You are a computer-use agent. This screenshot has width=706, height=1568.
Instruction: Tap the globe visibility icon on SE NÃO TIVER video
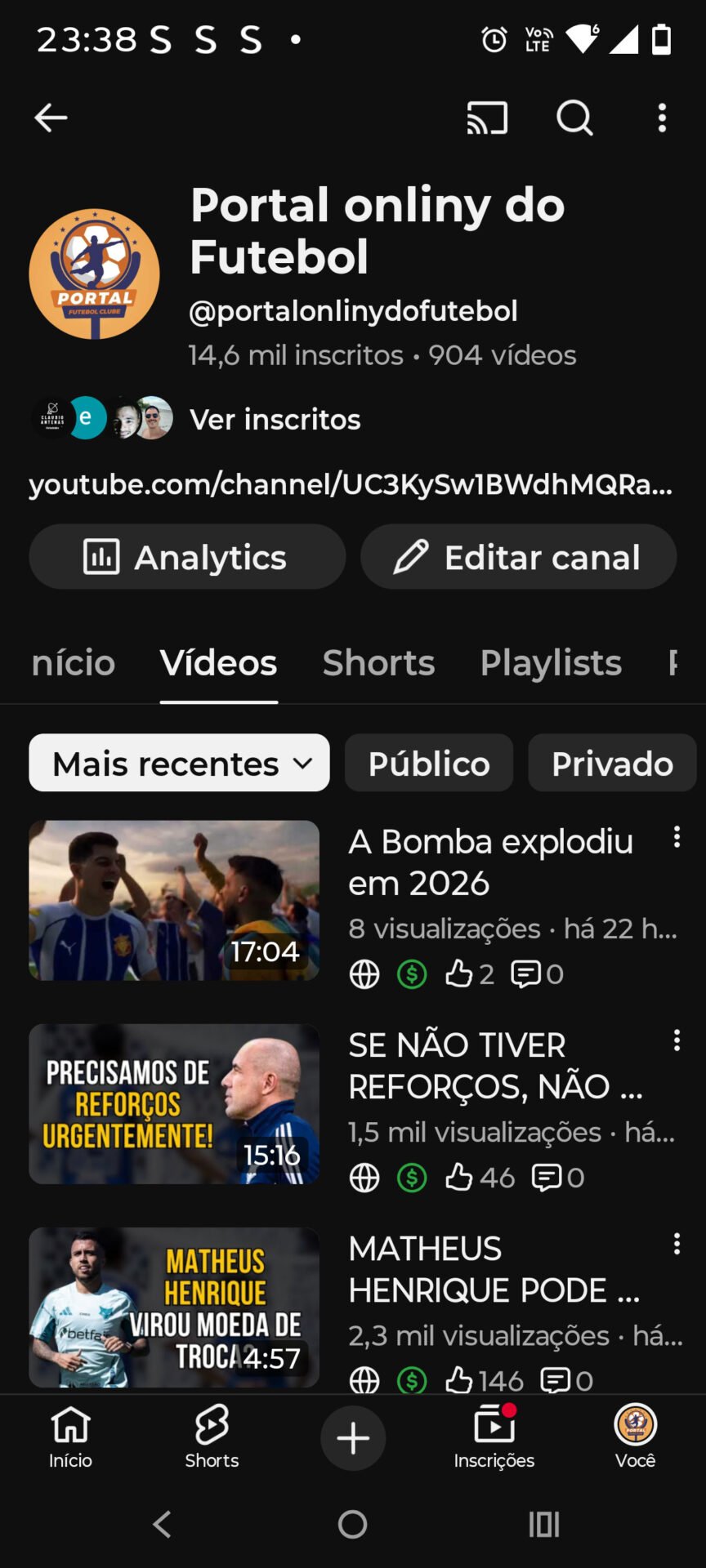[x=364, y=1178]
